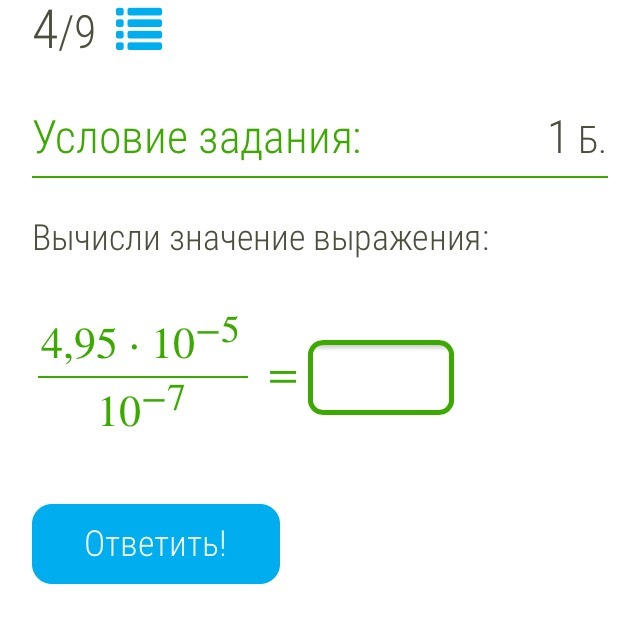Tap the answer input box
The width and height of the screenshot is (640, 640).
click(x=381, y=377)
